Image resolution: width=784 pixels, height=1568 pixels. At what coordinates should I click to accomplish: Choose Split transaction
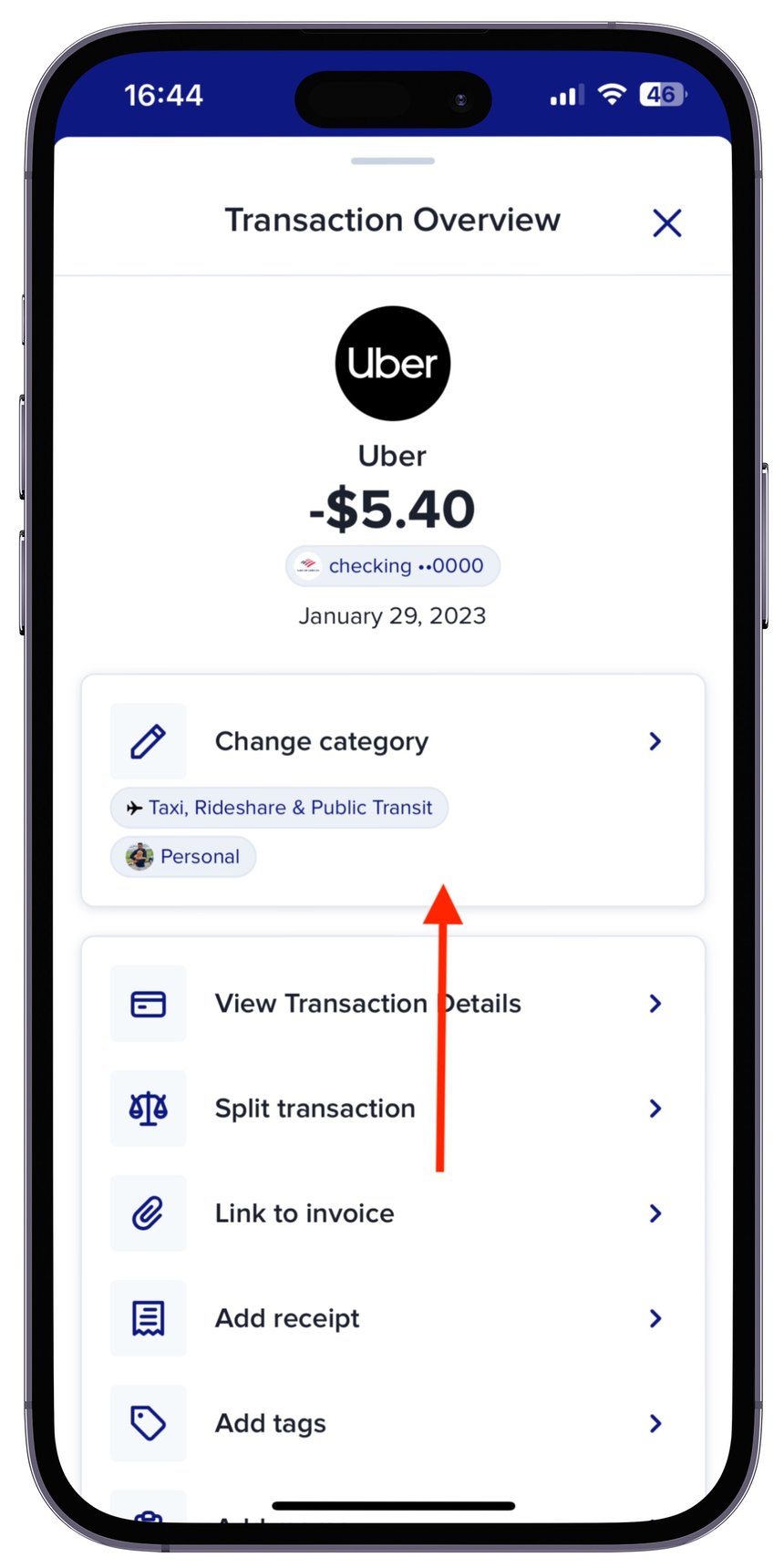coord(392,1109)
